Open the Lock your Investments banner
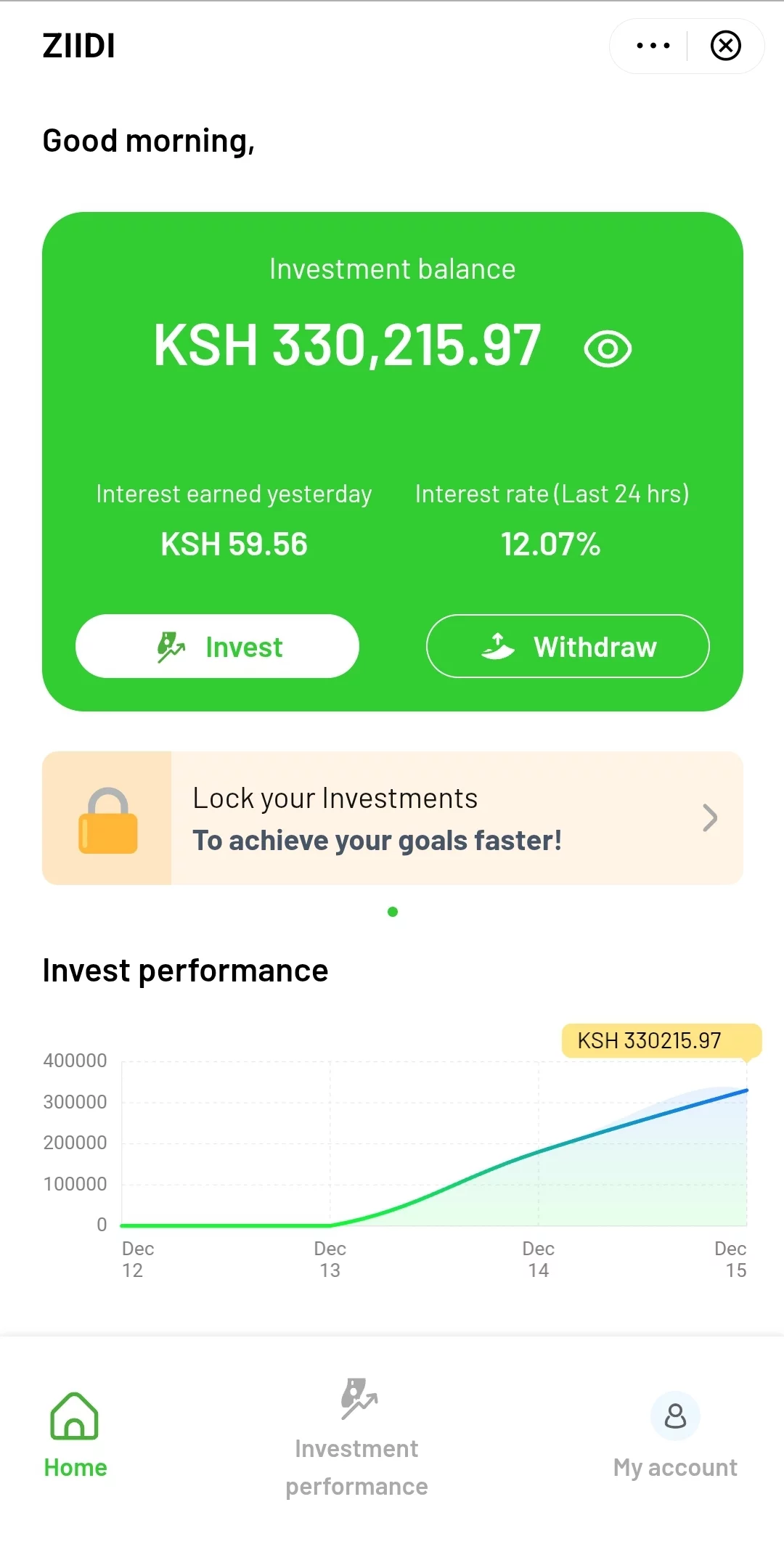Screen dimensions: 784x1555 tap(392, 818)
